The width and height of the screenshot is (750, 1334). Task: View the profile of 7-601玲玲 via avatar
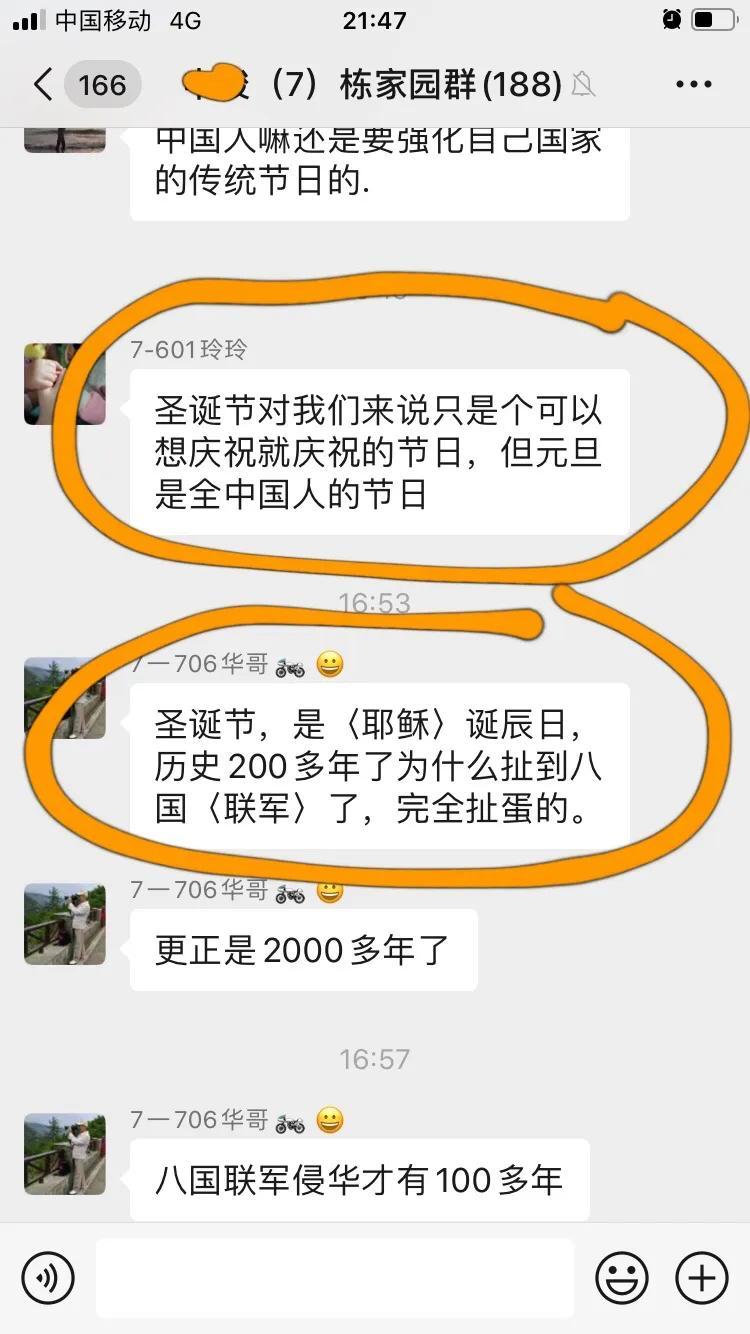pos(65,384)
